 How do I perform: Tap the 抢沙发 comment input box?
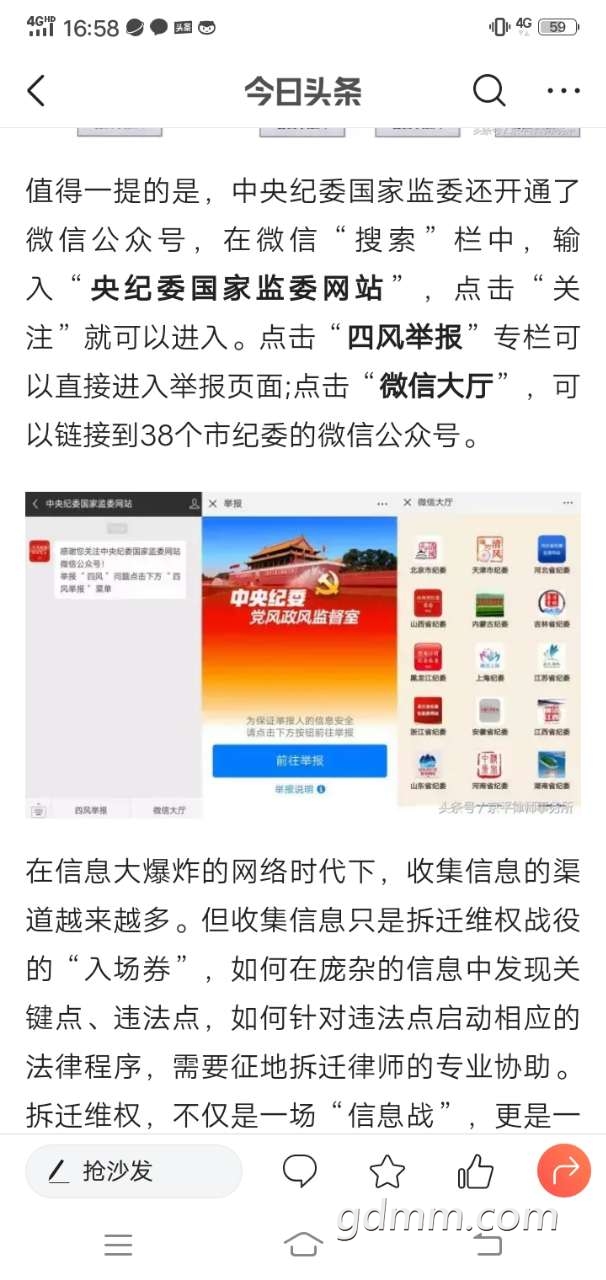134,1171
